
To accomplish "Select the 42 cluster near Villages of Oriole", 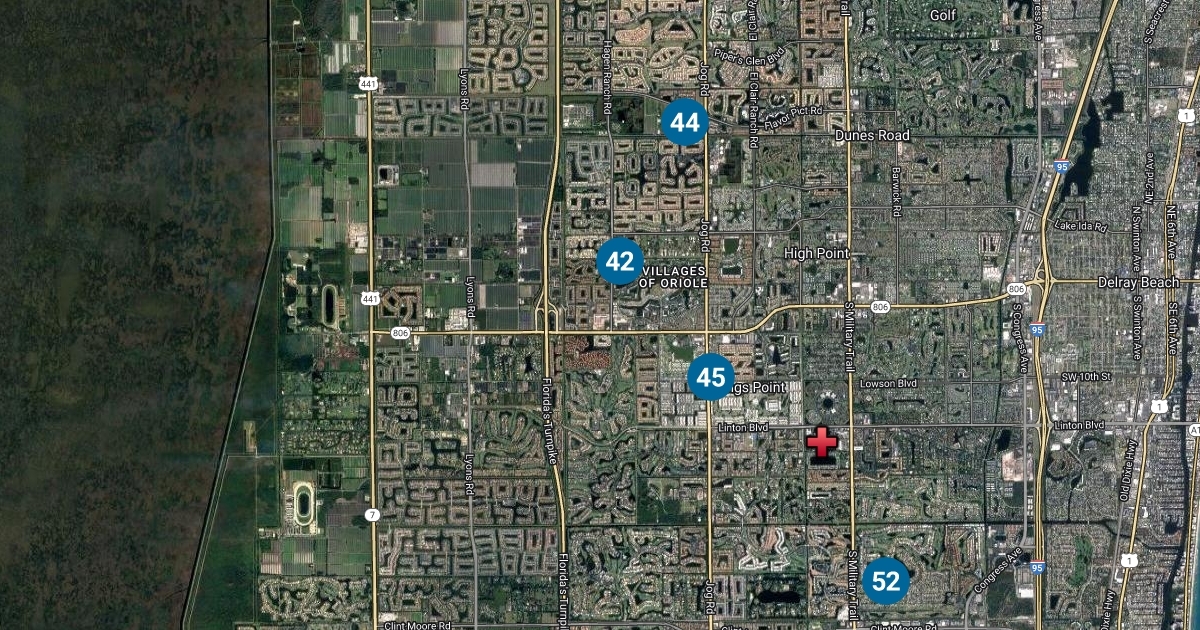I will coord(620,262).
